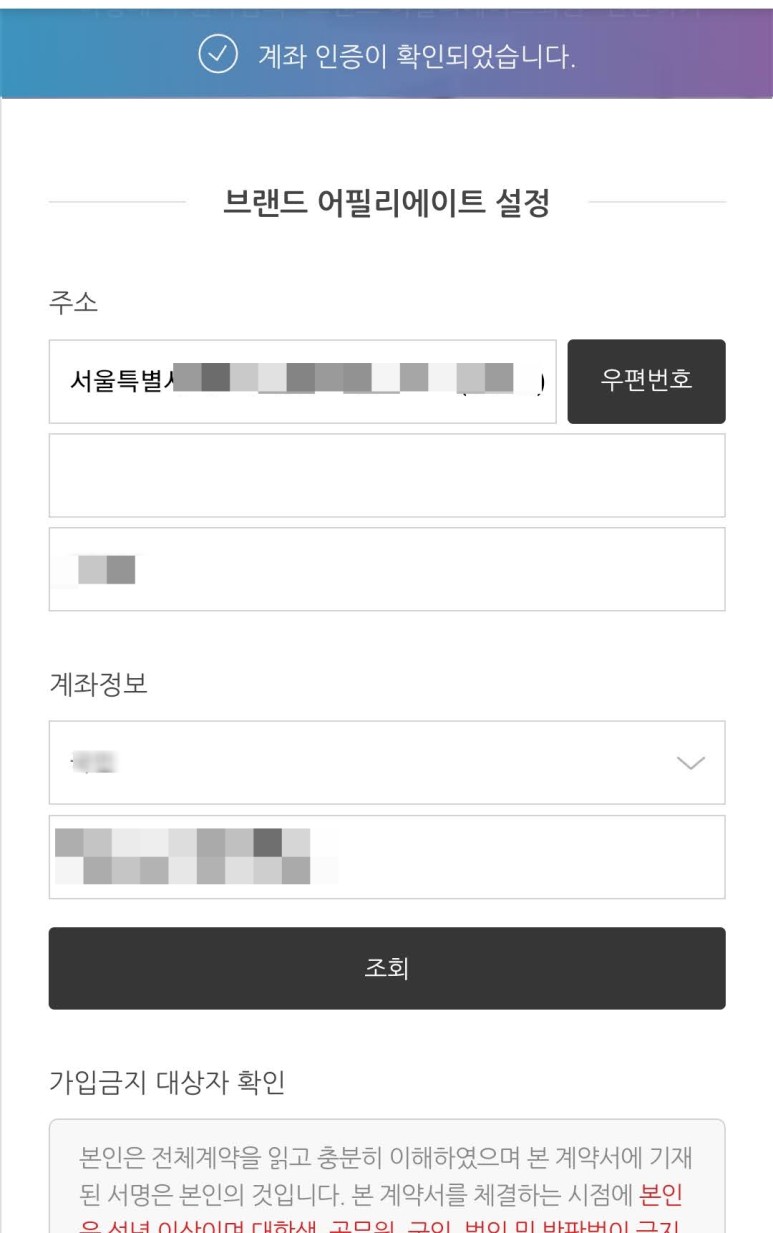Tap the 우편번호 postal code button
773x1233 pixels.
coord(646,381)
